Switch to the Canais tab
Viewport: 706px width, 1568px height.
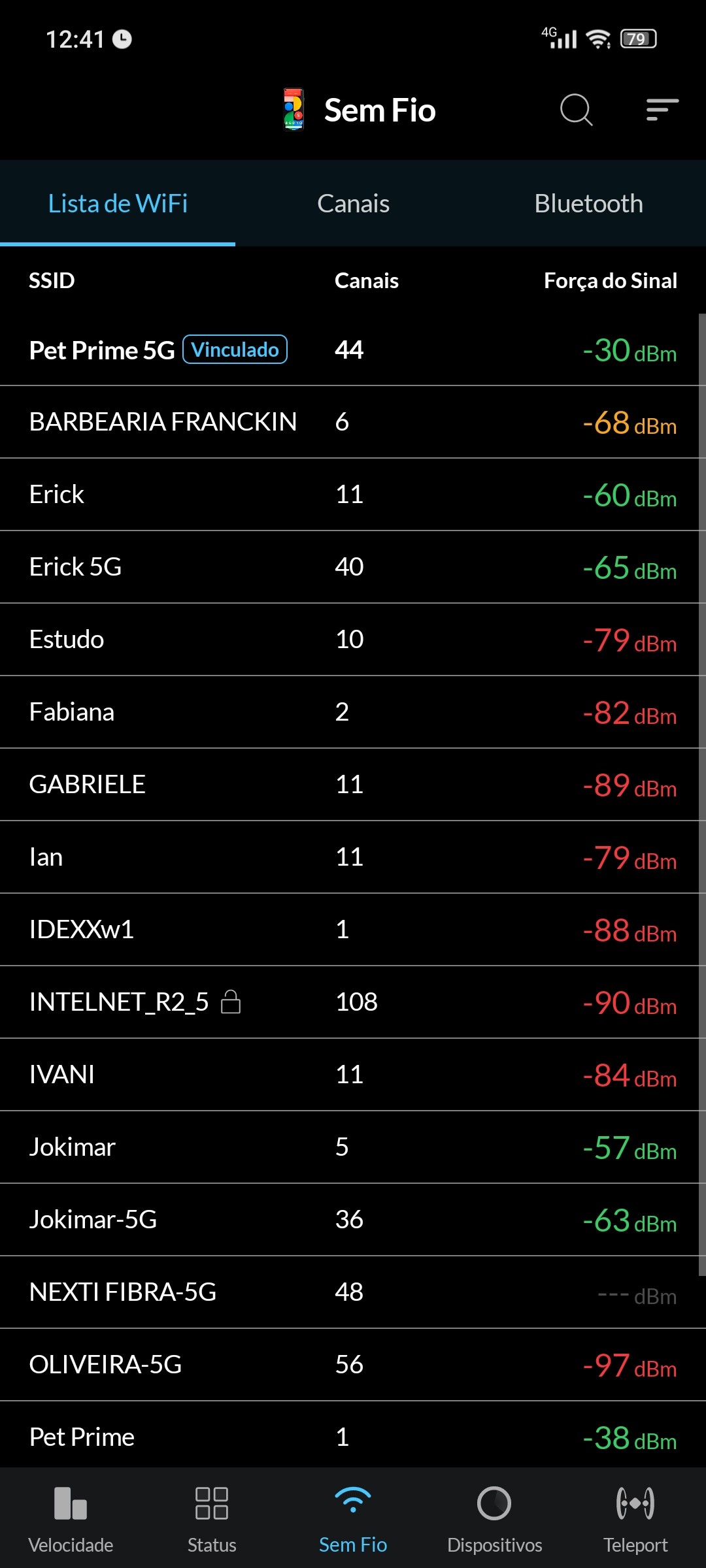[x=353, y=204]
